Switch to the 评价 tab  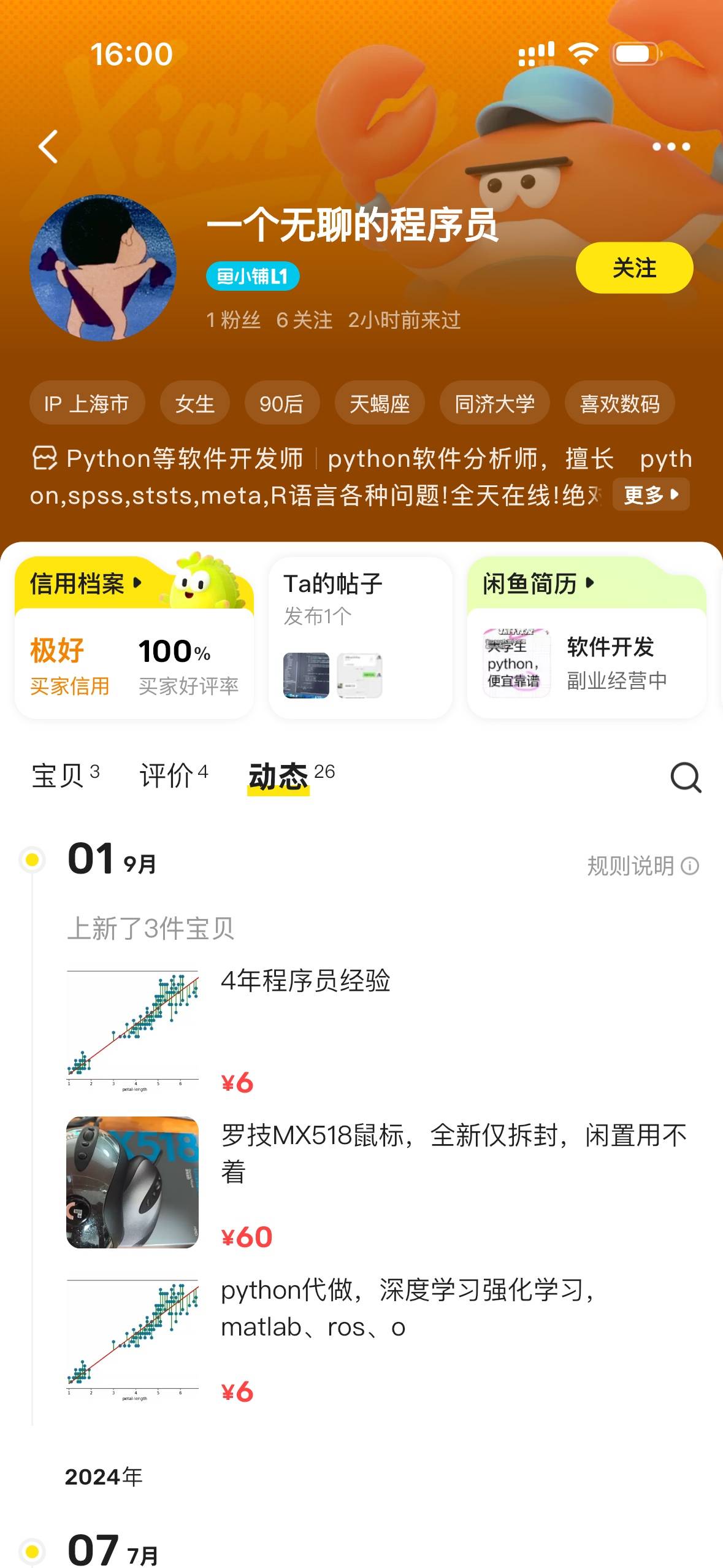(x=174, y=775)
